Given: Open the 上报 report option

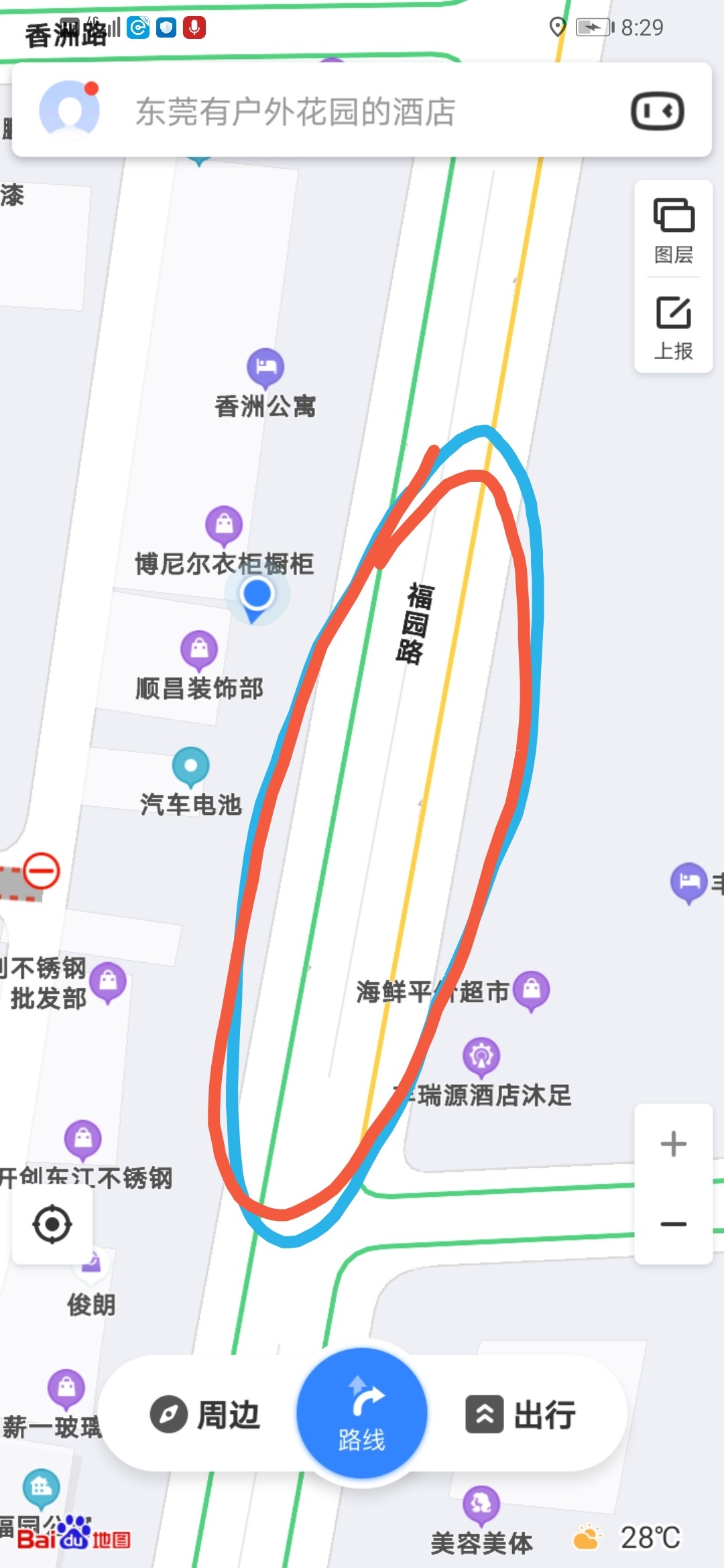Looking at the screenshot, I should point(673,327).
